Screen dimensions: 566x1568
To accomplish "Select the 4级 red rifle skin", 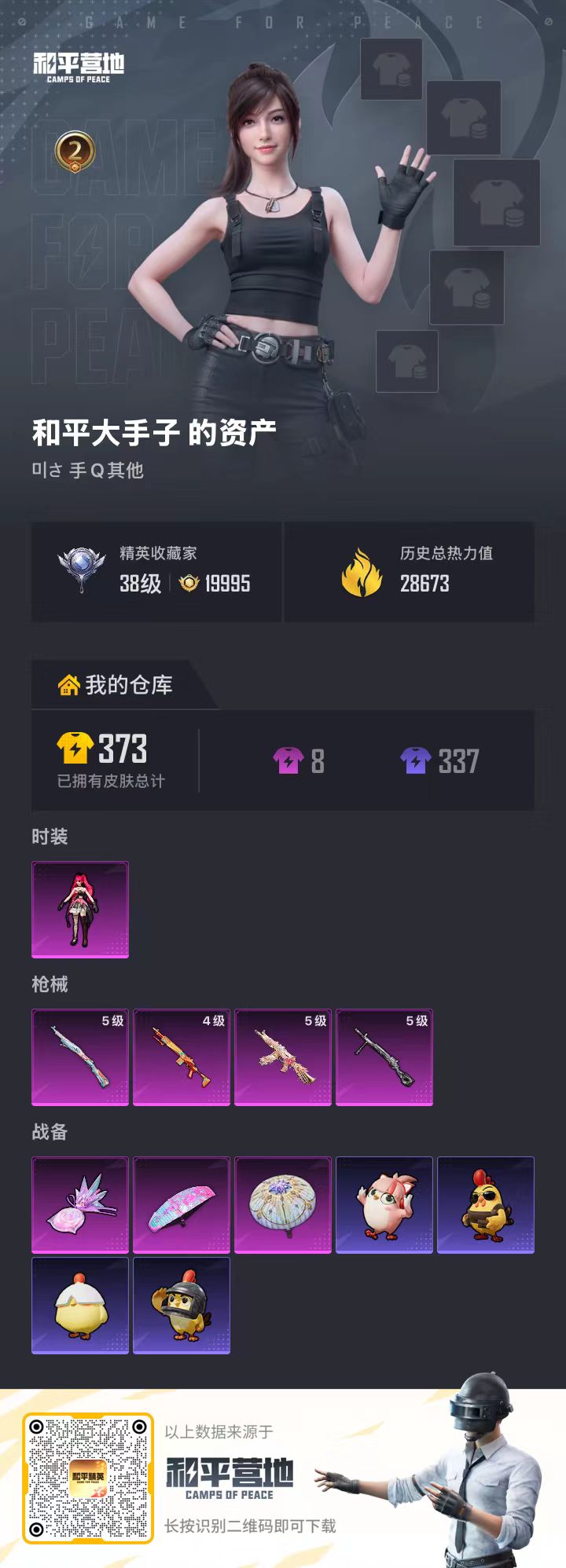I will [181, 1057].
